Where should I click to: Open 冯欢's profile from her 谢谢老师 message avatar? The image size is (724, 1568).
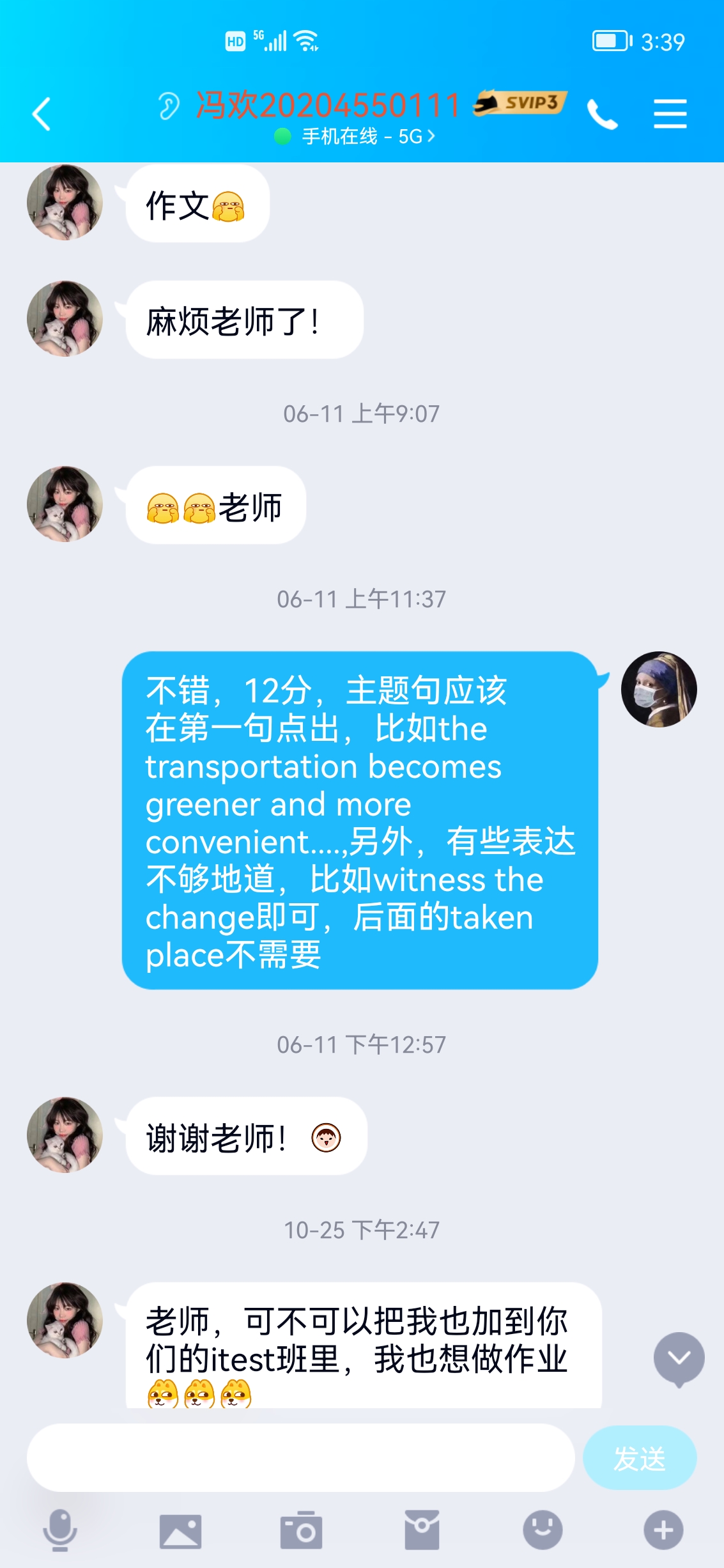[x=65, y=1135]
